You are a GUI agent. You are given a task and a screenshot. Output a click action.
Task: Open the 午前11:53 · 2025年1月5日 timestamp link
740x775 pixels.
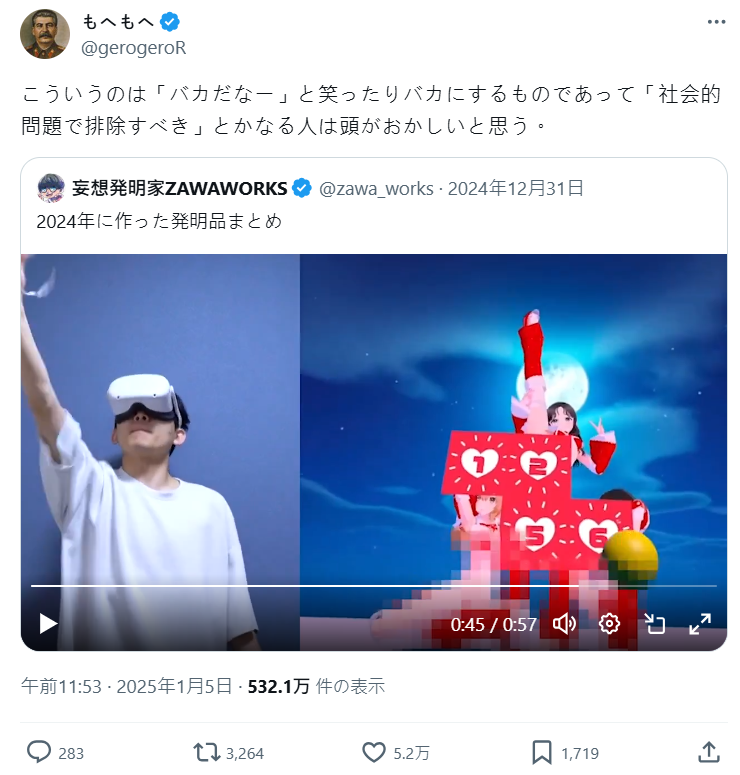click(x=128, y=686)
